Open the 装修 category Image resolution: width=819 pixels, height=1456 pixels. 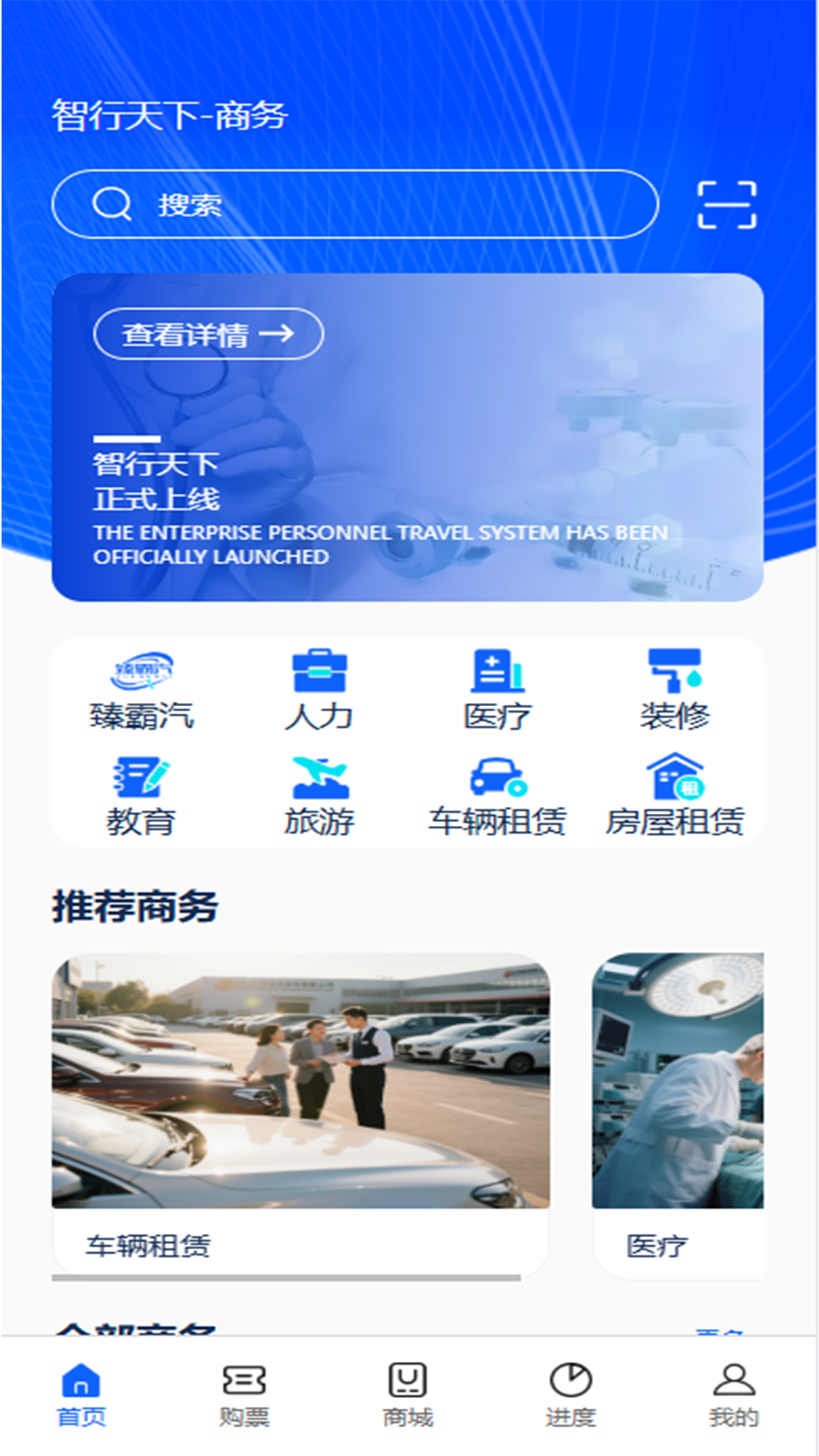[x=674, y=690]
